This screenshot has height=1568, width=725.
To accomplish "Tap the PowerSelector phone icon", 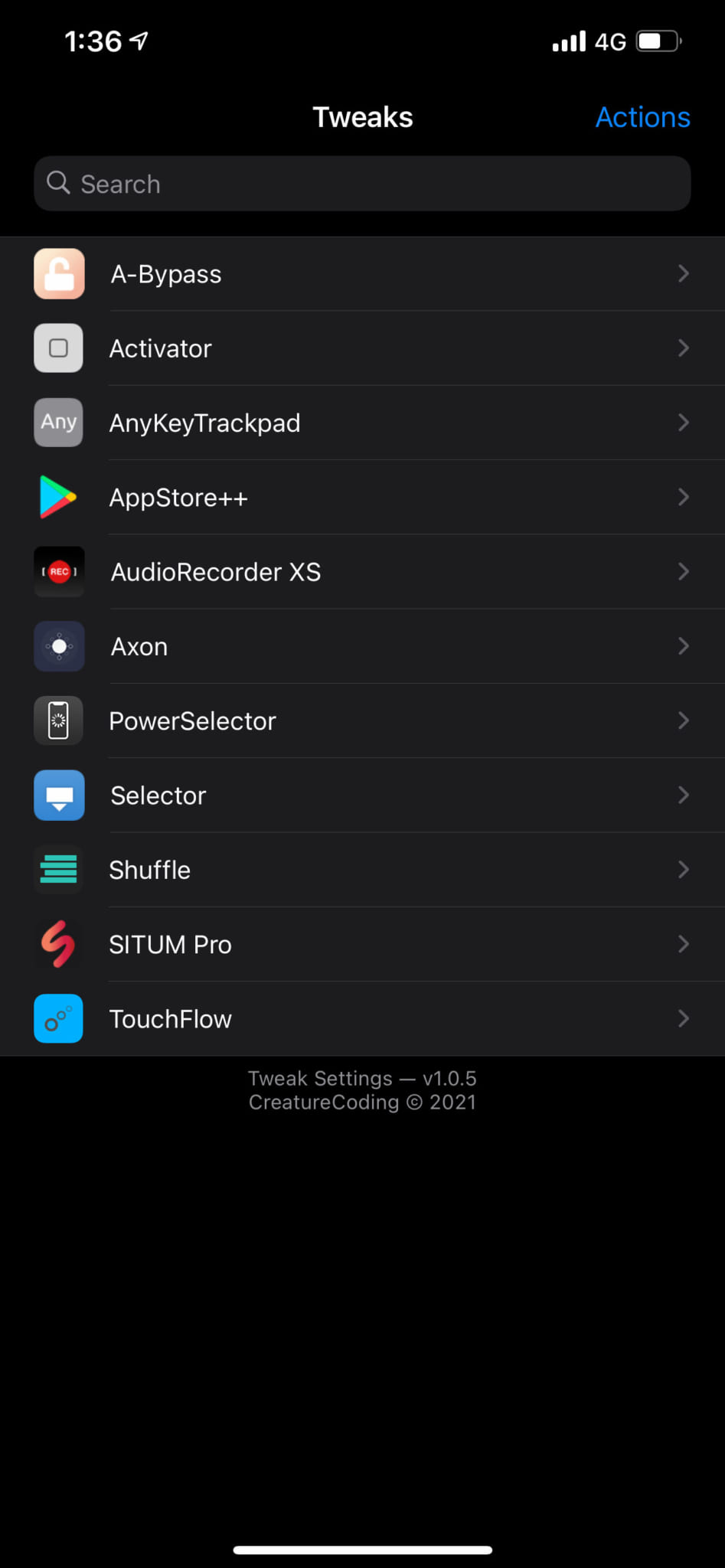I will click(58, 720).
